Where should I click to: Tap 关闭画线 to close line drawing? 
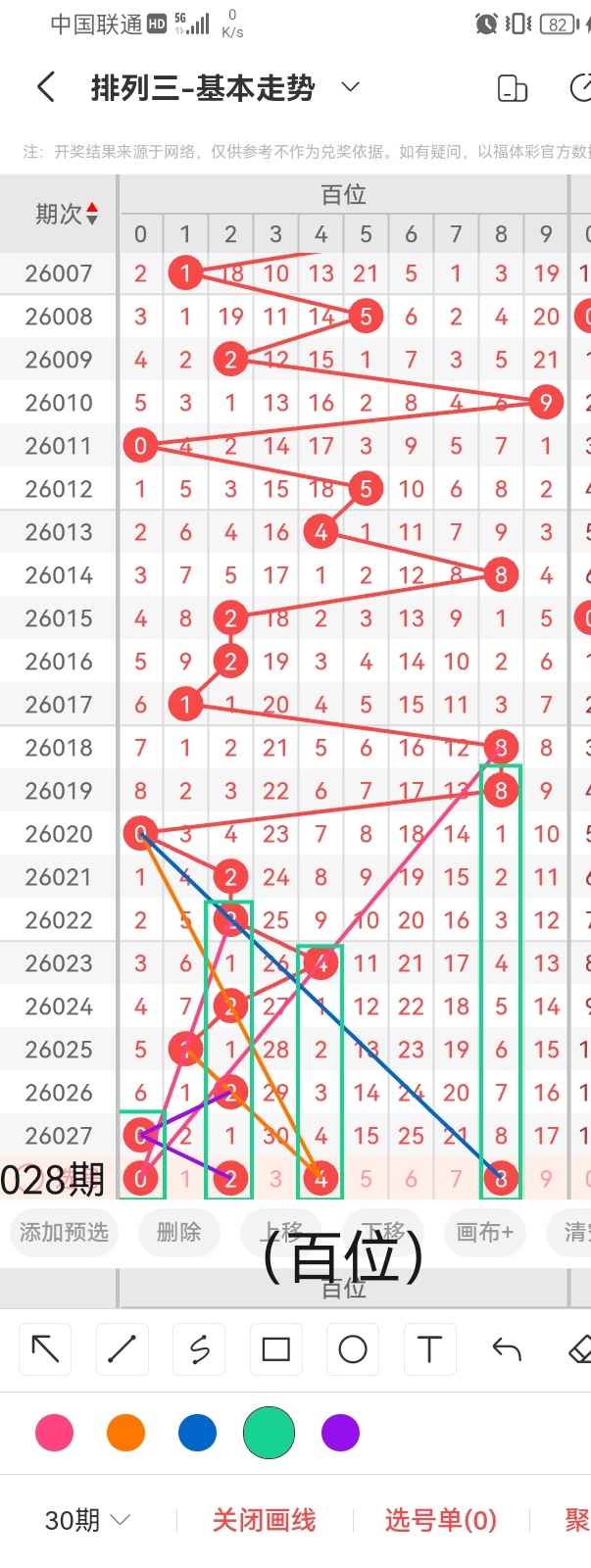pyautogui.click(x=264, y=1520)
